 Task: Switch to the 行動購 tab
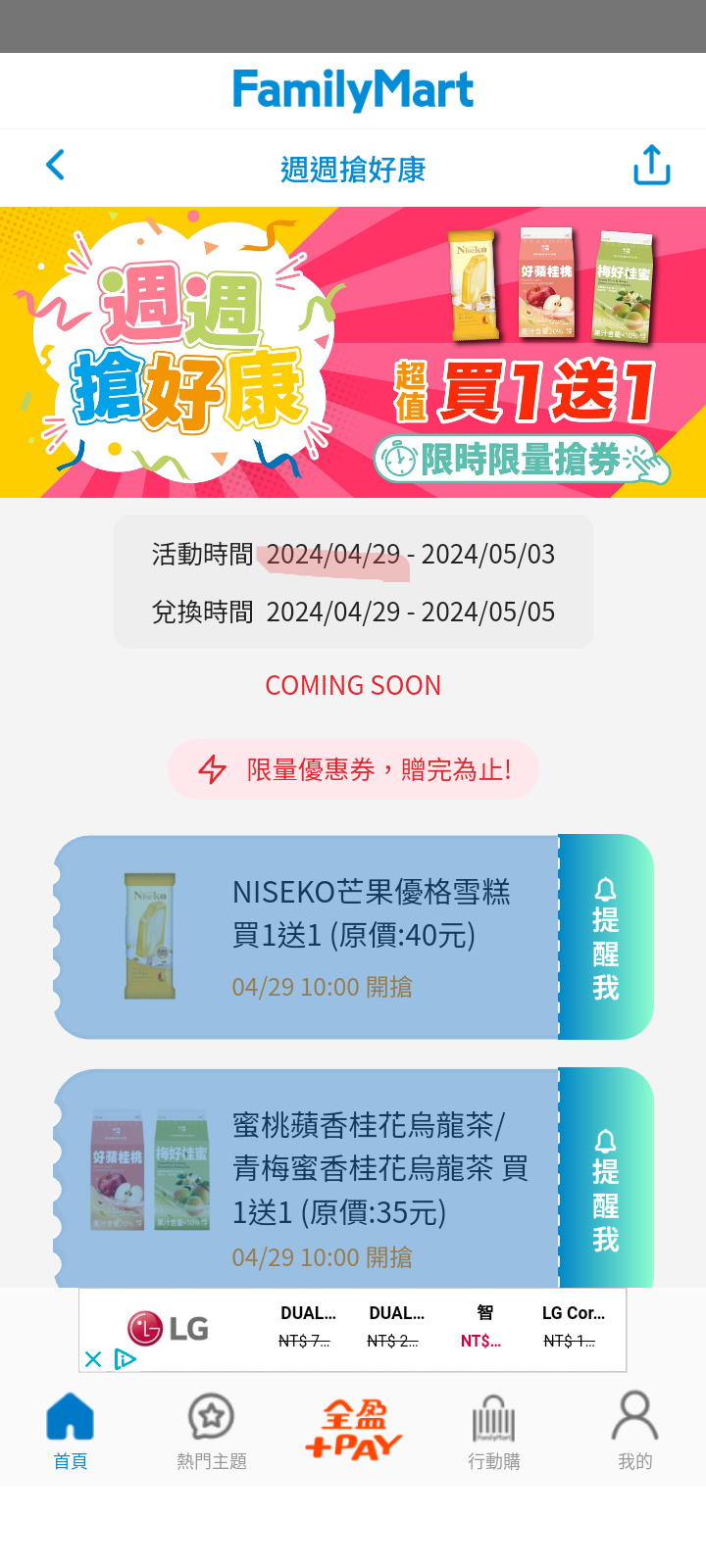(493, 1432)
